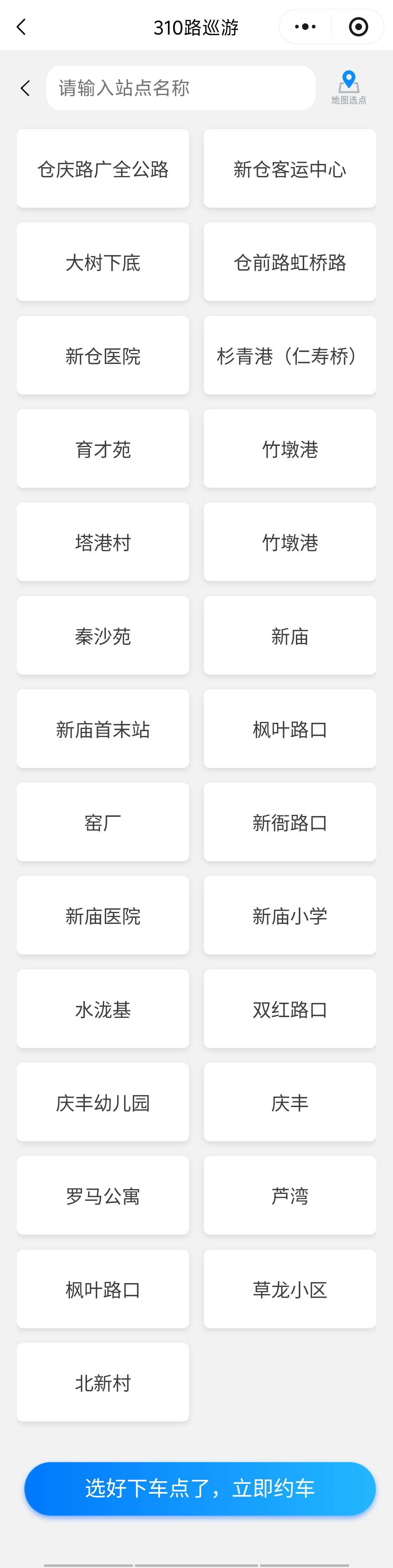Screen dimensions: 393x1568
Task: Choose the 塔港村 station
Action: coord(103,542)
